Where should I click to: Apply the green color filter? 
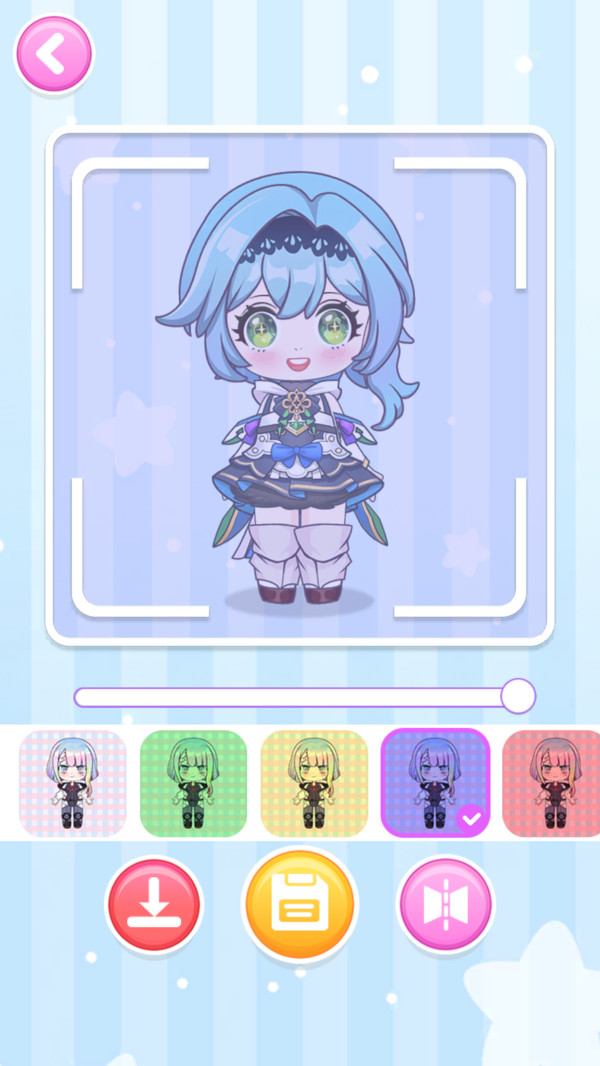pos(193,783)
